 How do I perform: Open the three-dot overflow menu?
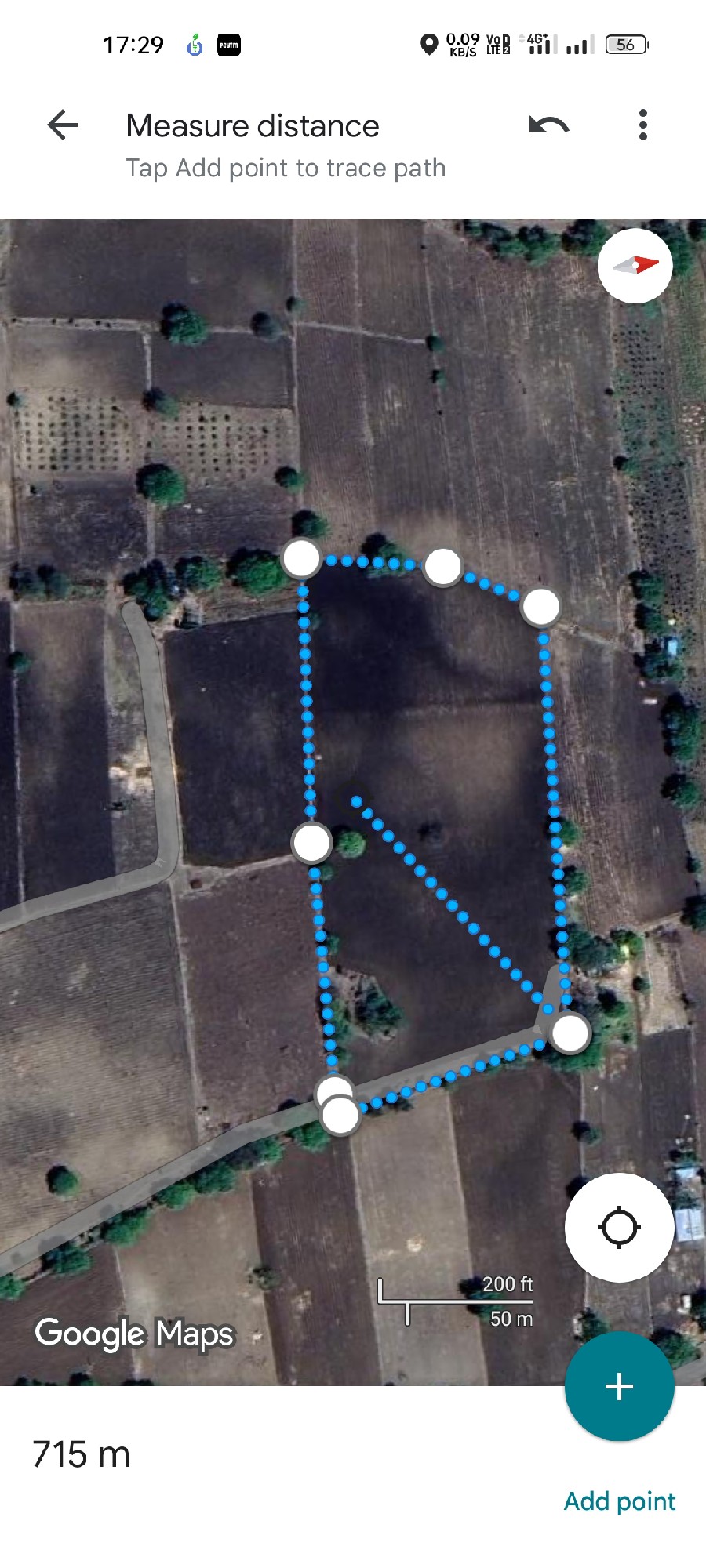tap(643, 125)
